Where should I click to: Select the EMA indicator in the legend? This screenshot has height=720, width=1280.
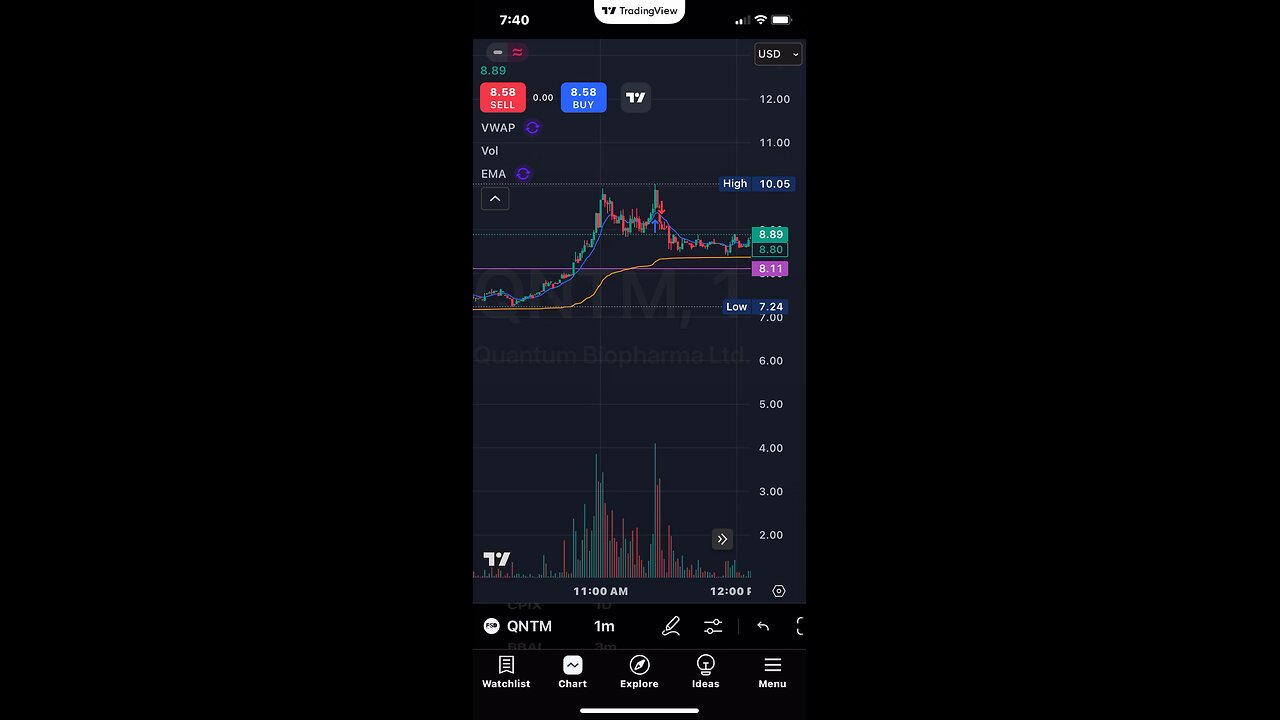493,174
